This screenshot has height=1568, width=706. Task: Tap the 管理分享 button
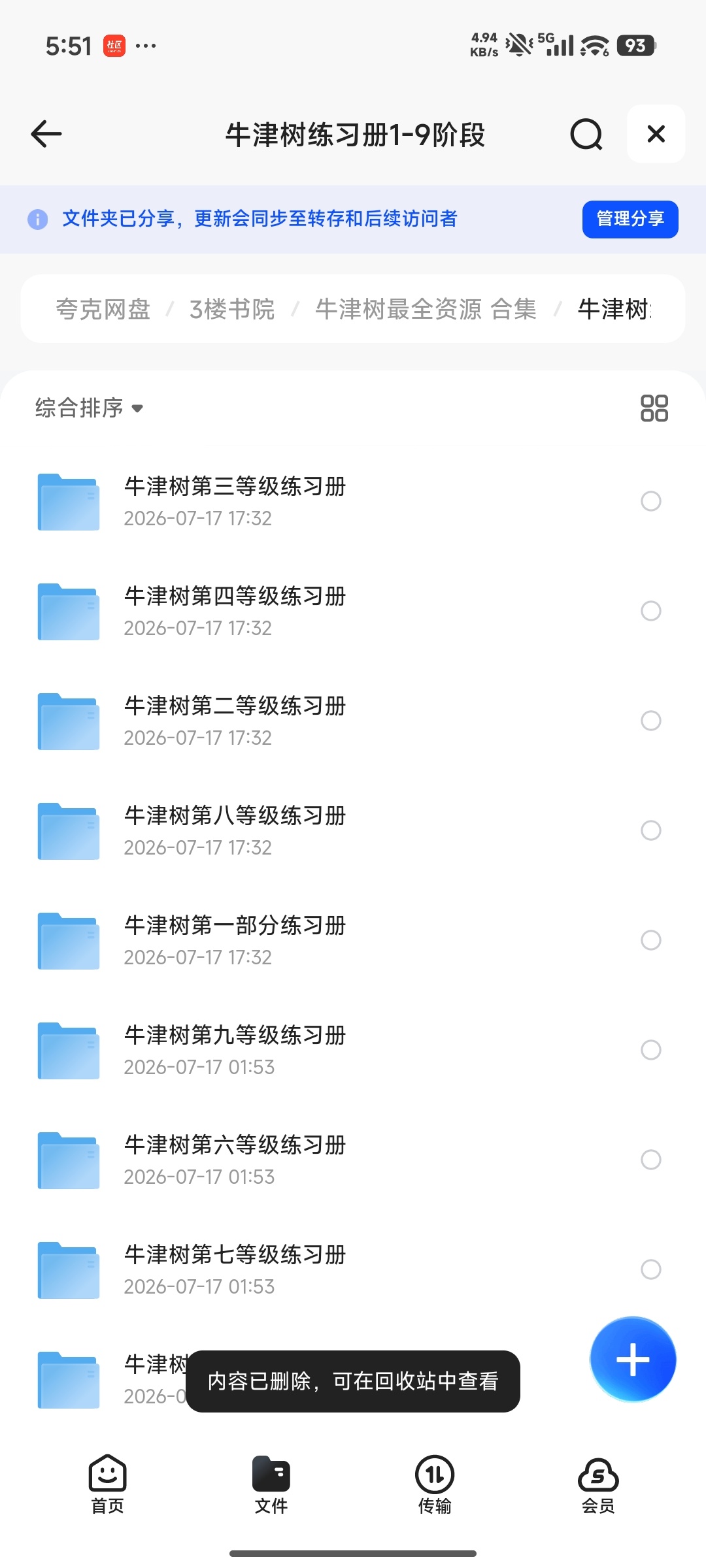click(630, 219)
